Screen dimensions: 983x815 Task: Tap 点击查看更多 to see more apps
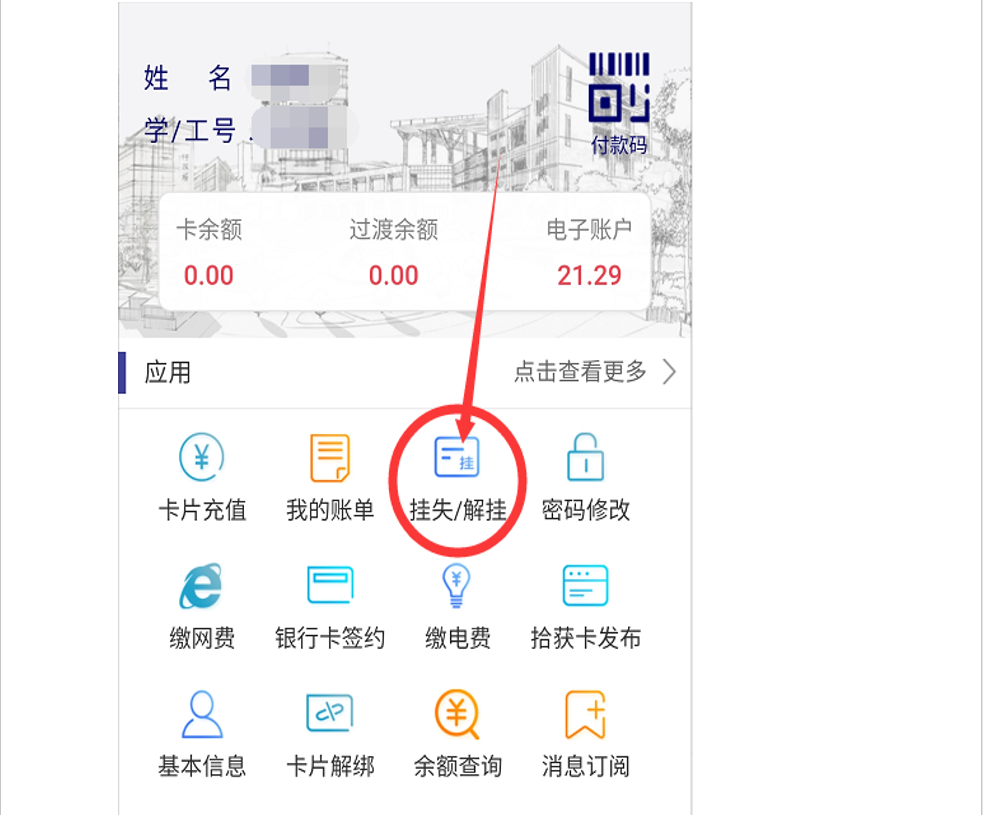click(594, 372)
